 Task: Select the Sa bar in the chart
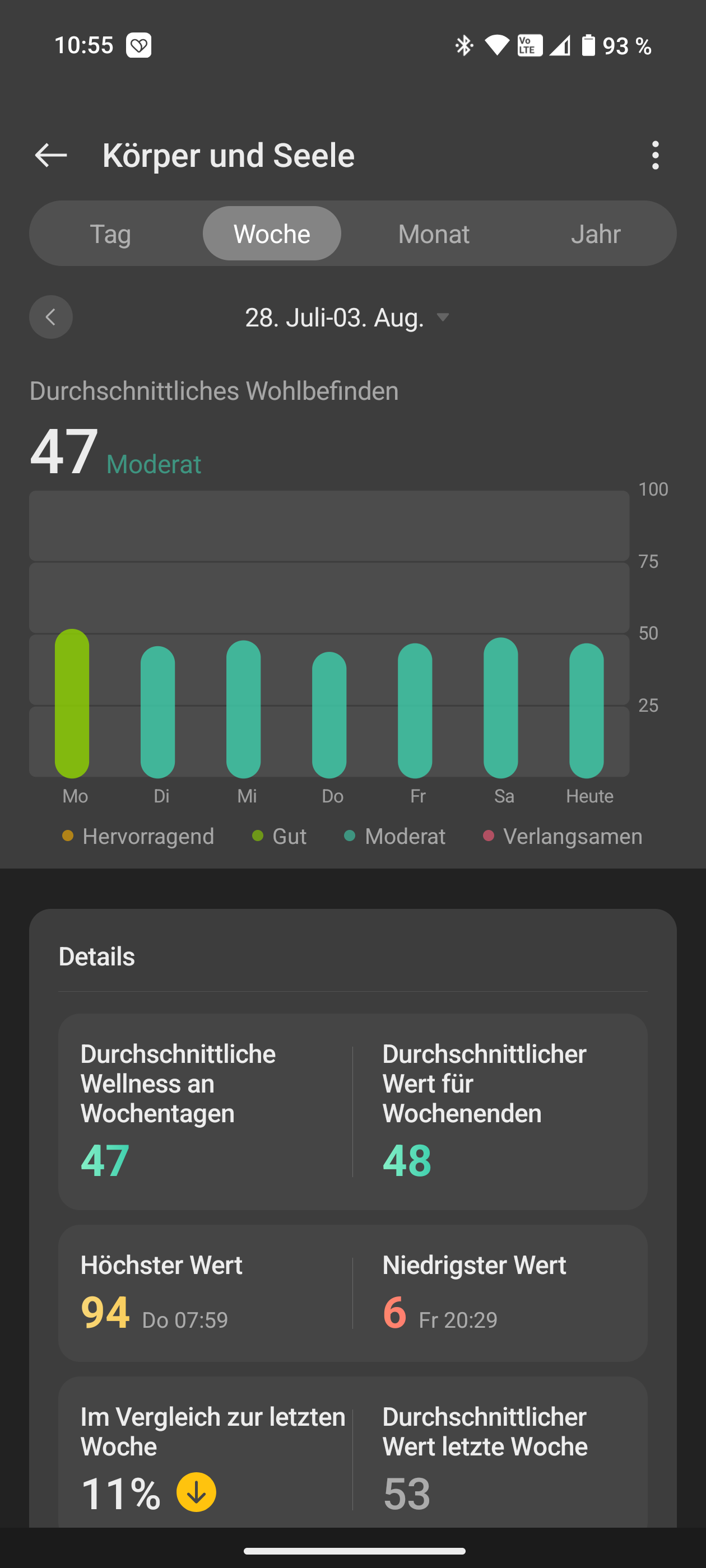tap(501, 708)
